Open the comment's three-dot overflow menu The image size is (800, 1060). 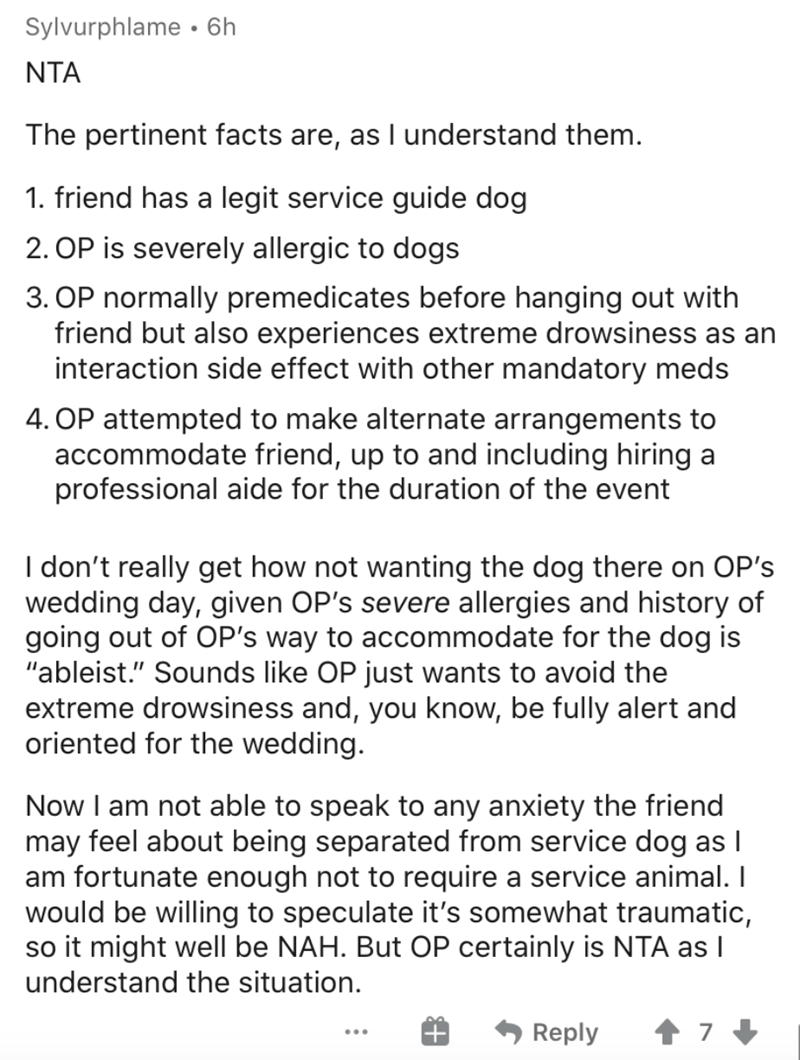tap(356, 1032)
